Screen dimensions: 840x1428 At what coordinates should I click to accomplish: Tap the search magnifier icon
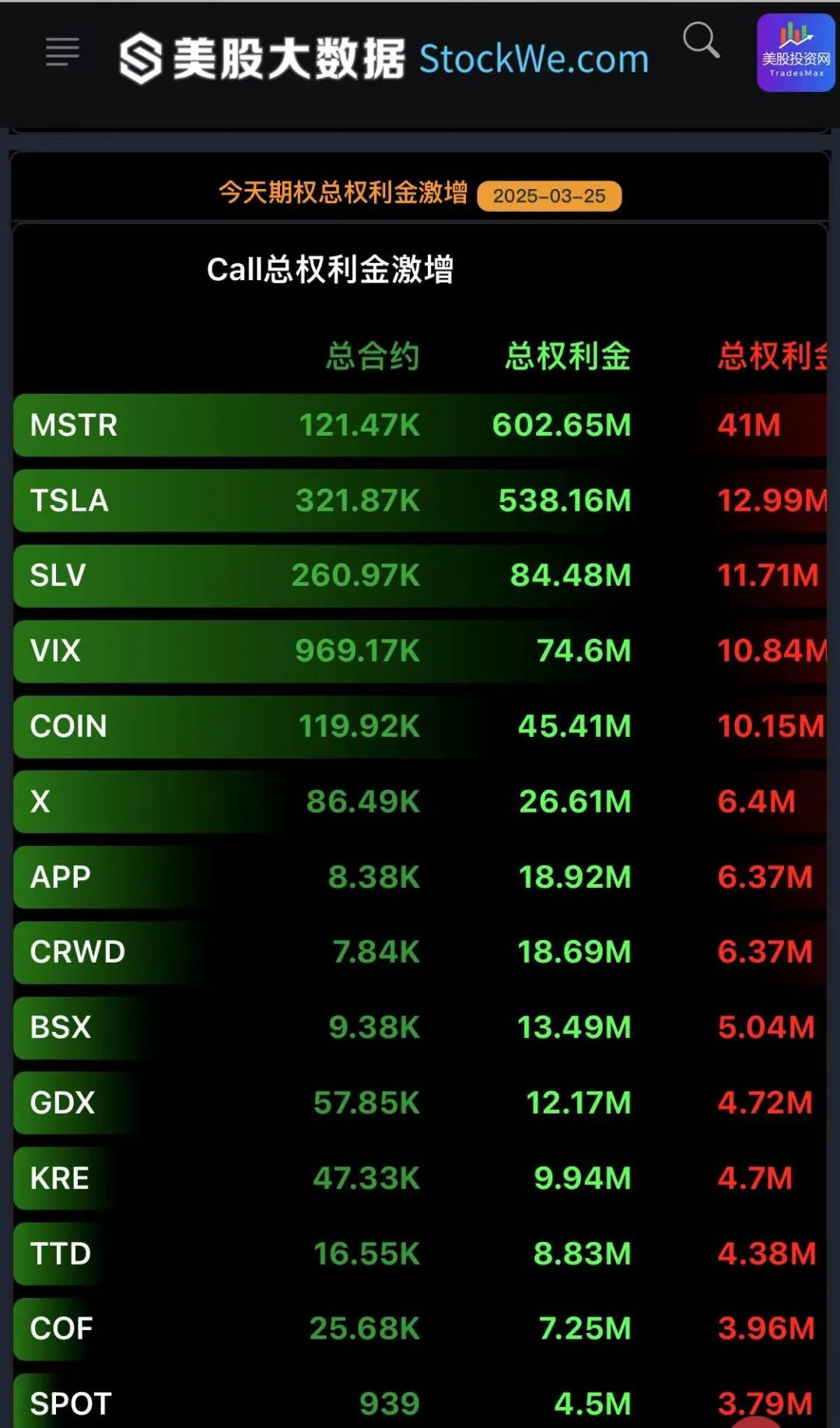701,40
